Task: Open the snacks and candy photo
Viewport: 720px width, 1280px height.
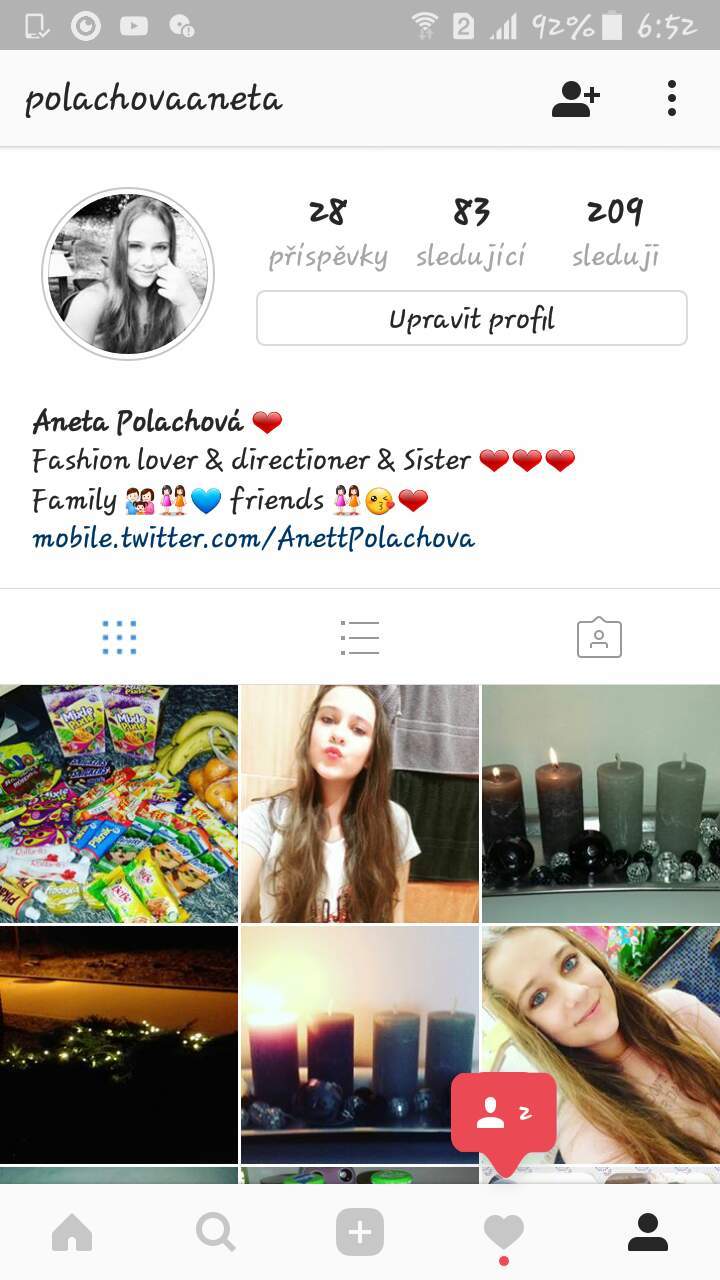Action: 119,803
